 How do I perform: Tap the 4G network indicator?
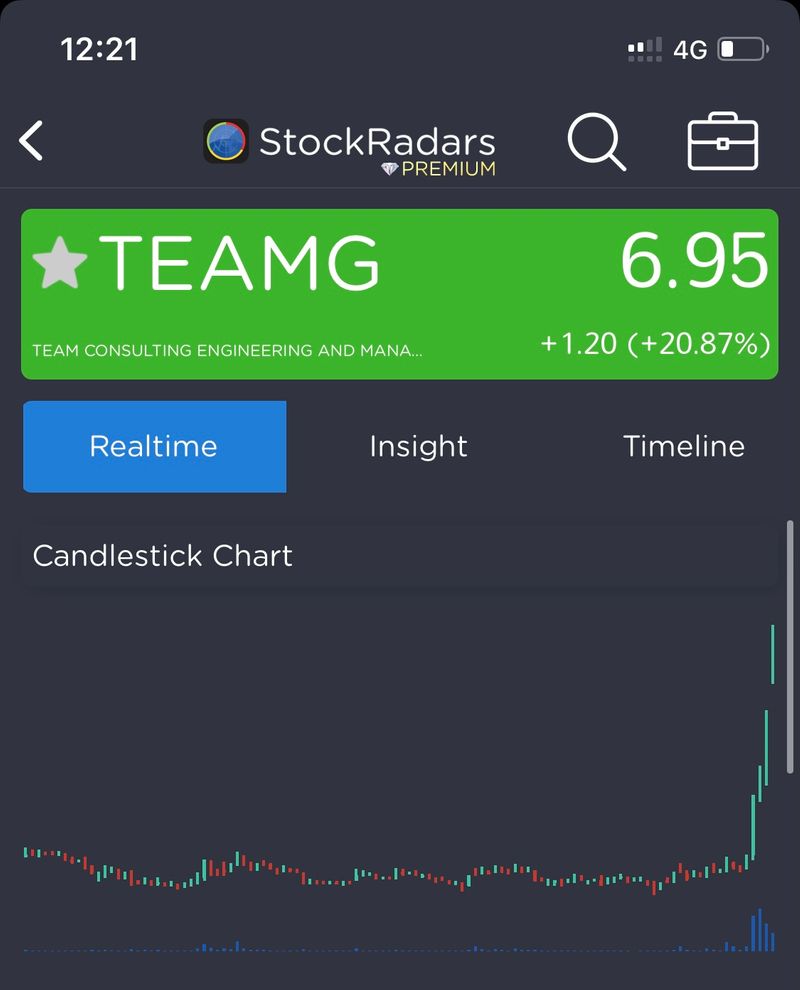(x=692, y=49)
